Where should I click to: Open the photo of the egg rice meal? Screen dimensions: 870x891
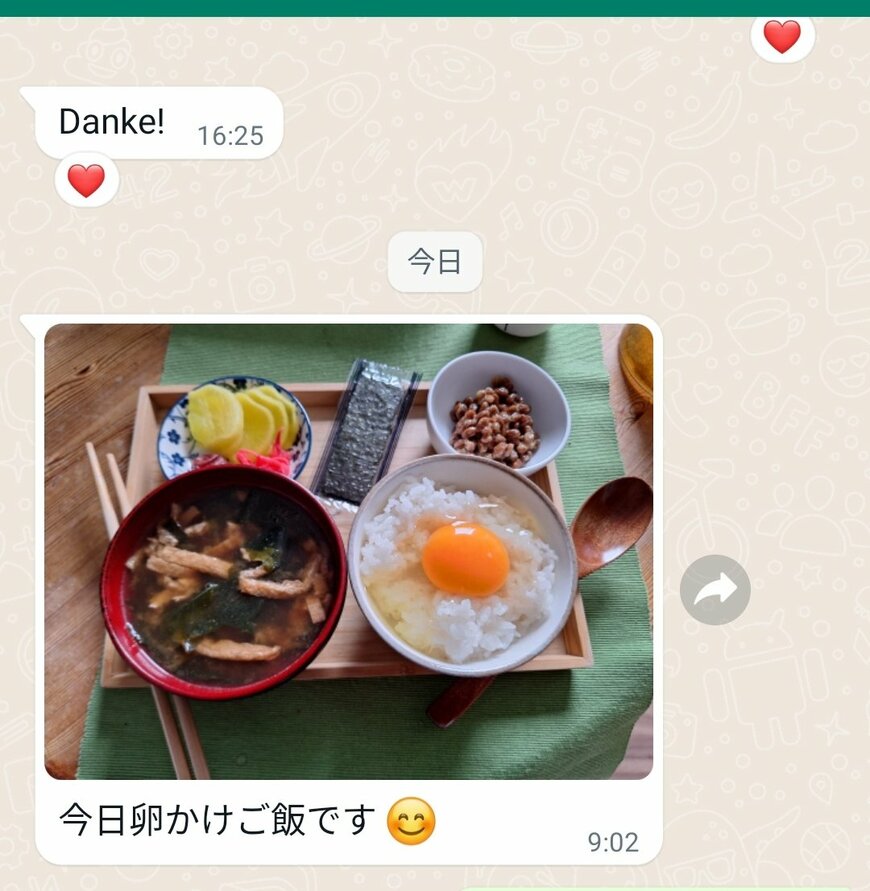[x=348, y=550]
